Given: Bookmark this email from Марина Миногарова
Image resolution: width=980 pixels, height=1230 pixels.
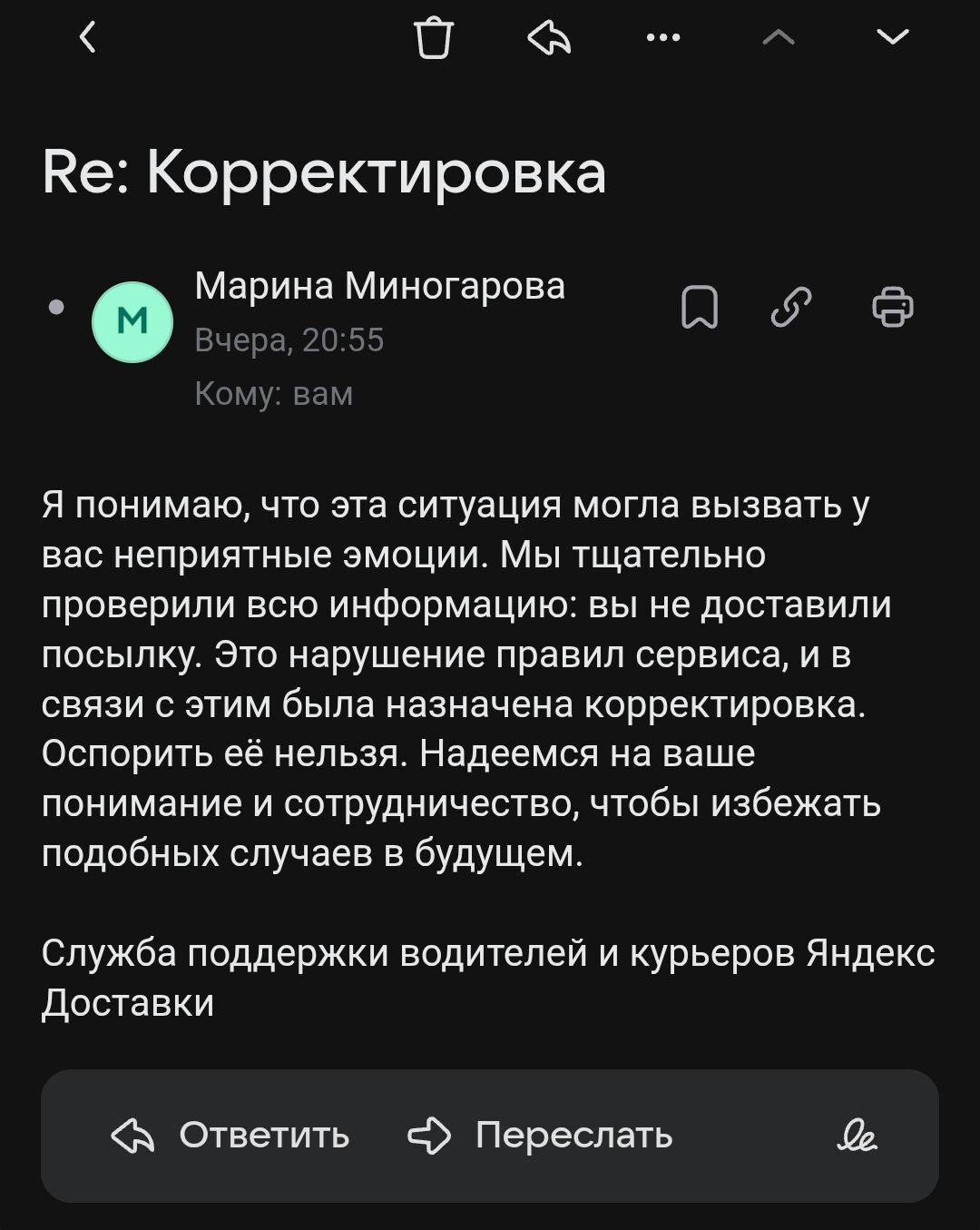Looking at the screenshot, I should (700, 307).
